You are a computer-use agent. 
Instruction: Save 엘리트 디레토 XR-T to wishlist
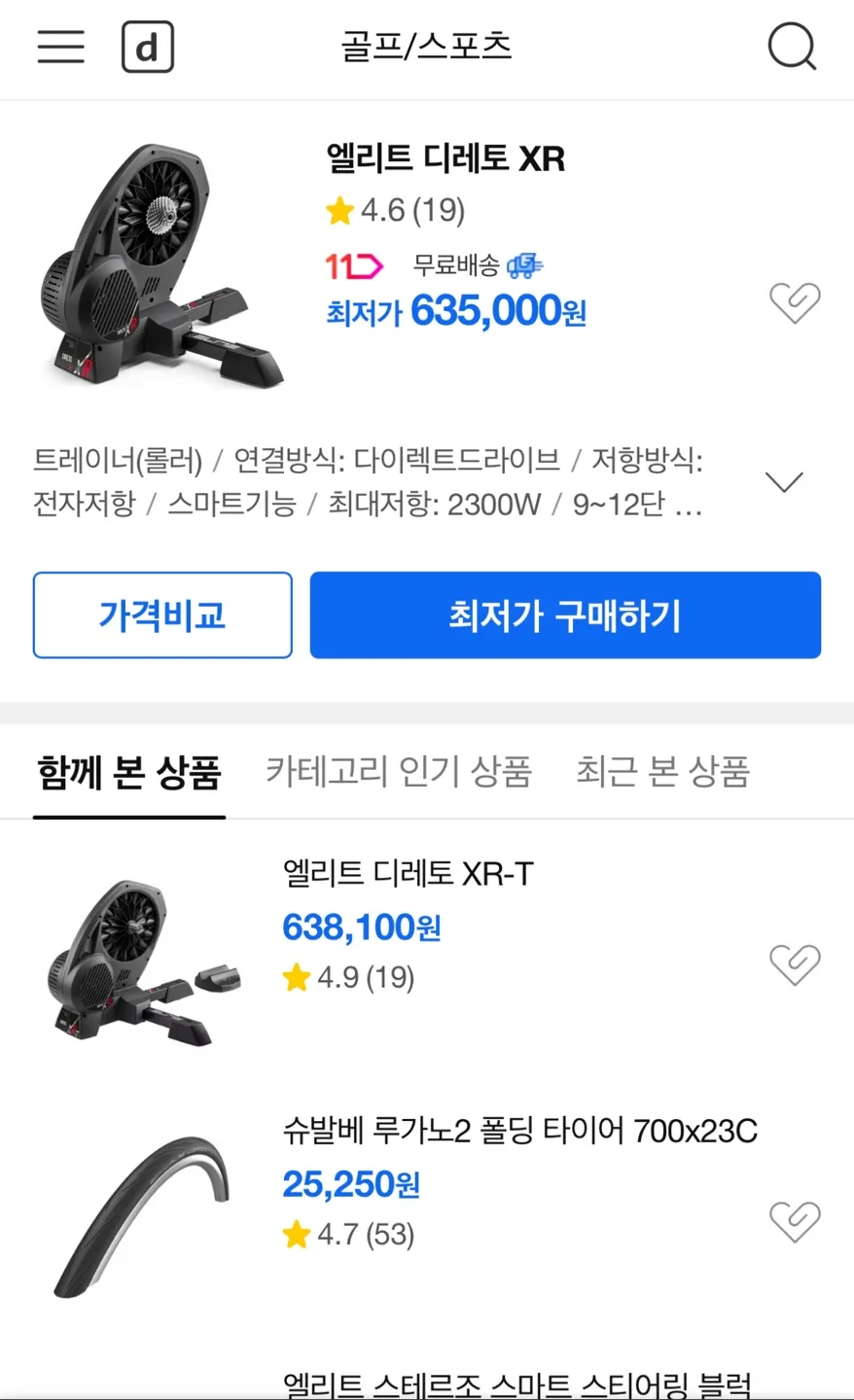tap(795, 964)
